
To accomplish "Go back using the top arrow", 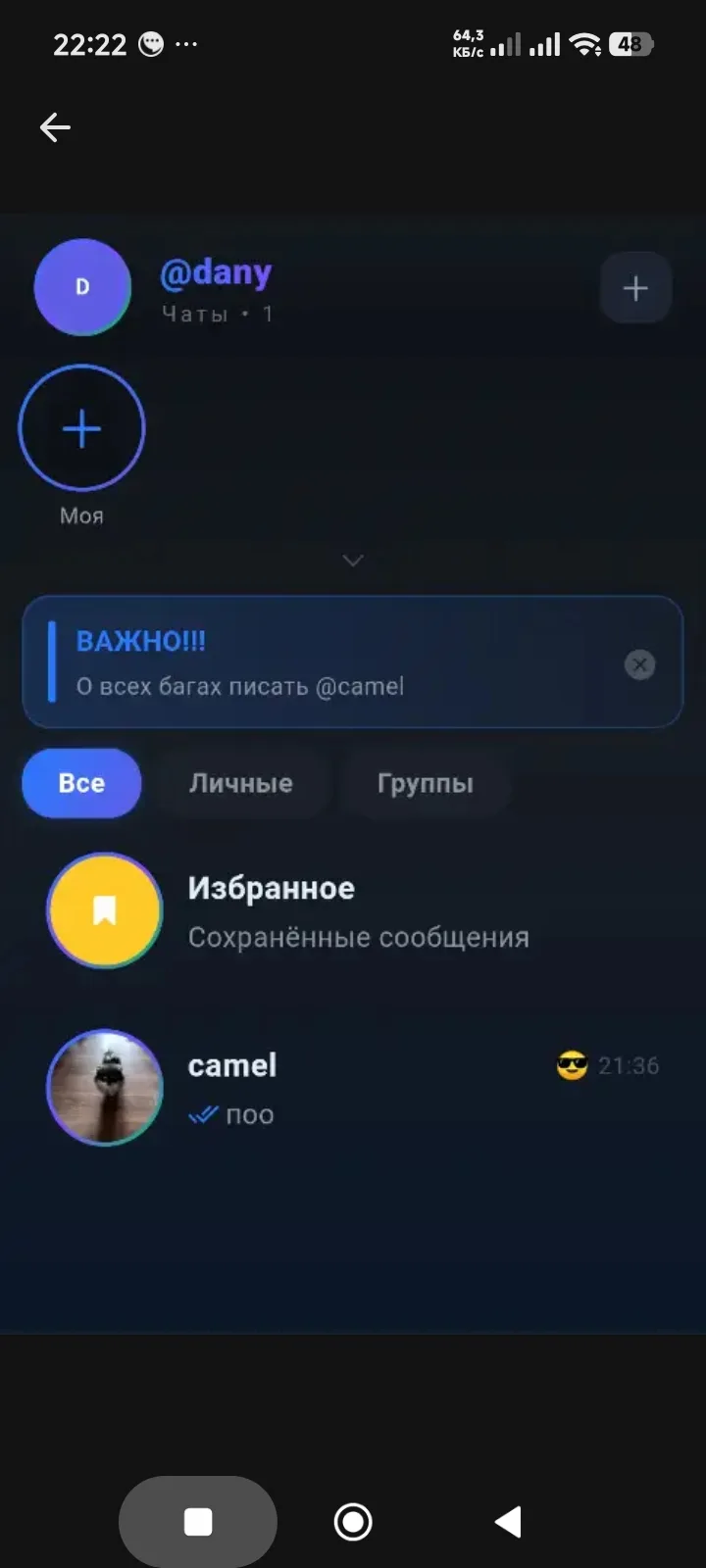I will pyautogui.click(x=55, y=127).
